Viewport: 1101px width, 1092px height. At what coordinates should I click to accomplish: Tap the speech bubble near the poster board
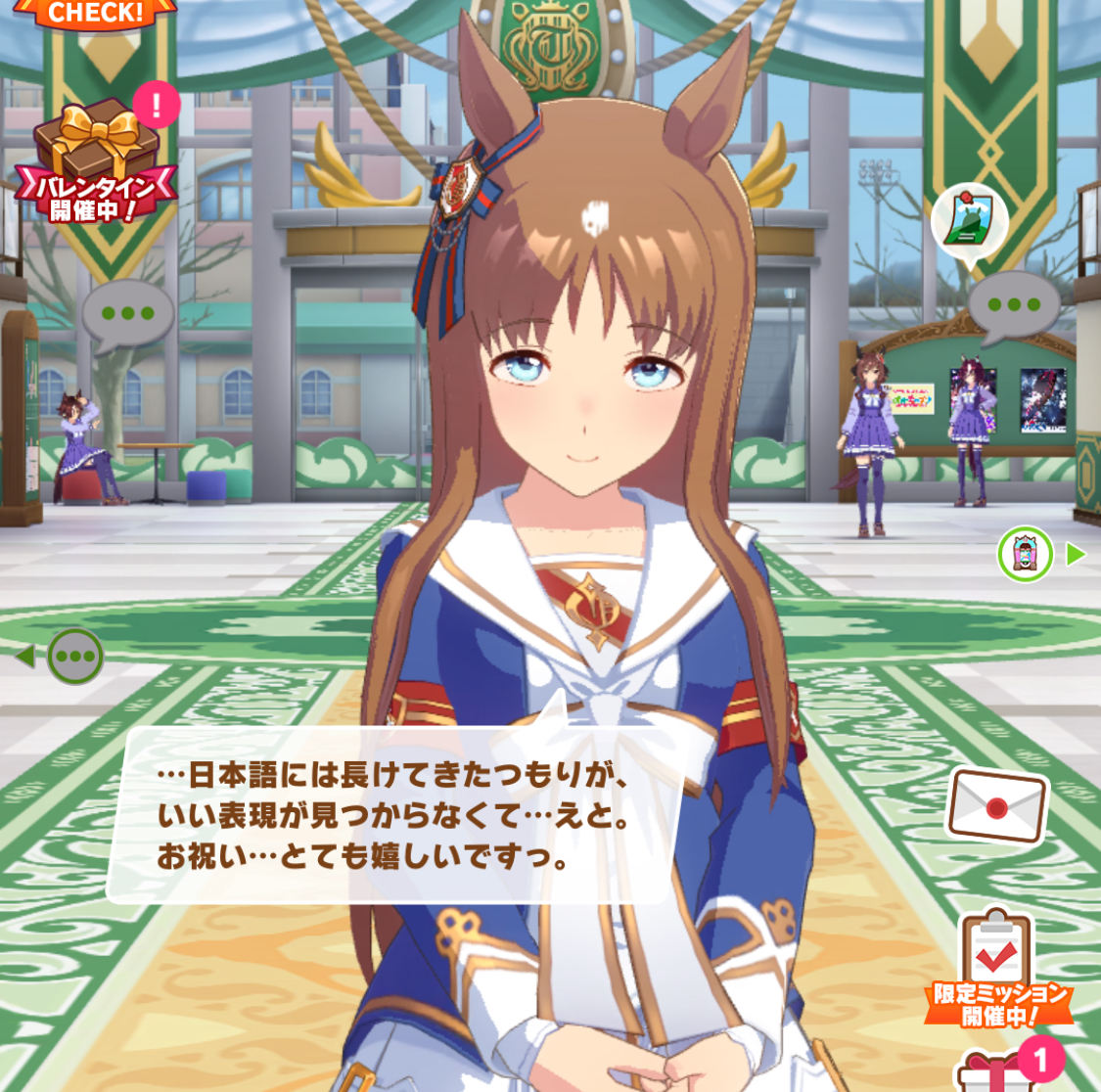tap(1013, 305)
